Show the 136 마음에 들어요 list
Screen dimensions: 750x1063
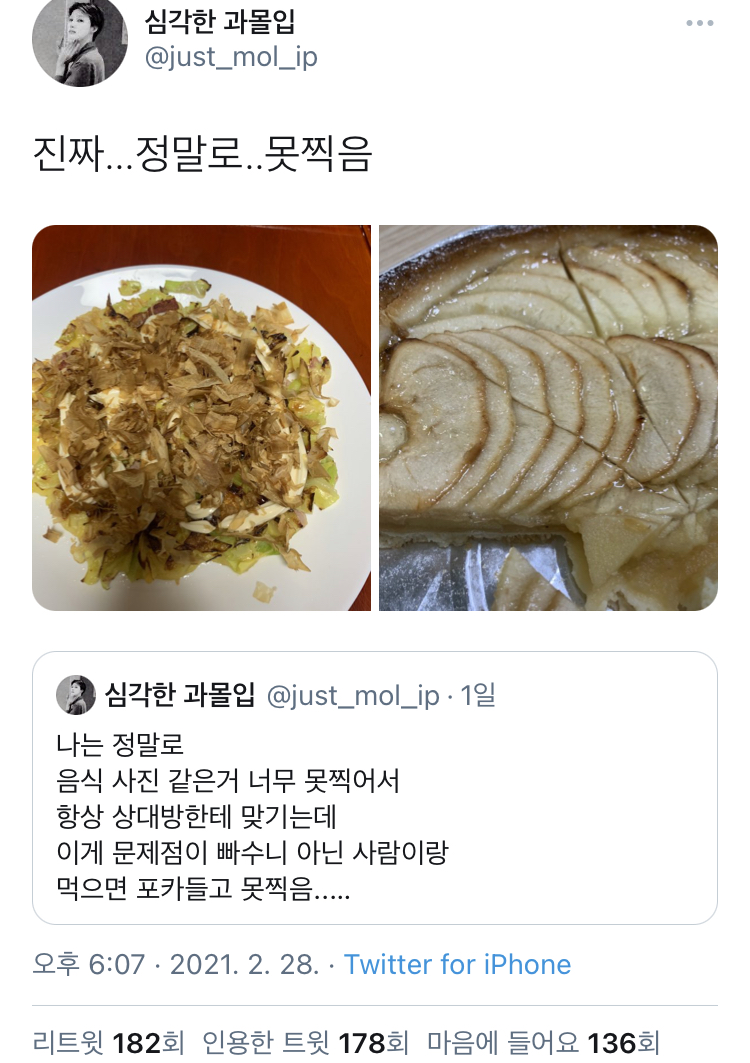pyautogui.click(x=543, y=1043)
